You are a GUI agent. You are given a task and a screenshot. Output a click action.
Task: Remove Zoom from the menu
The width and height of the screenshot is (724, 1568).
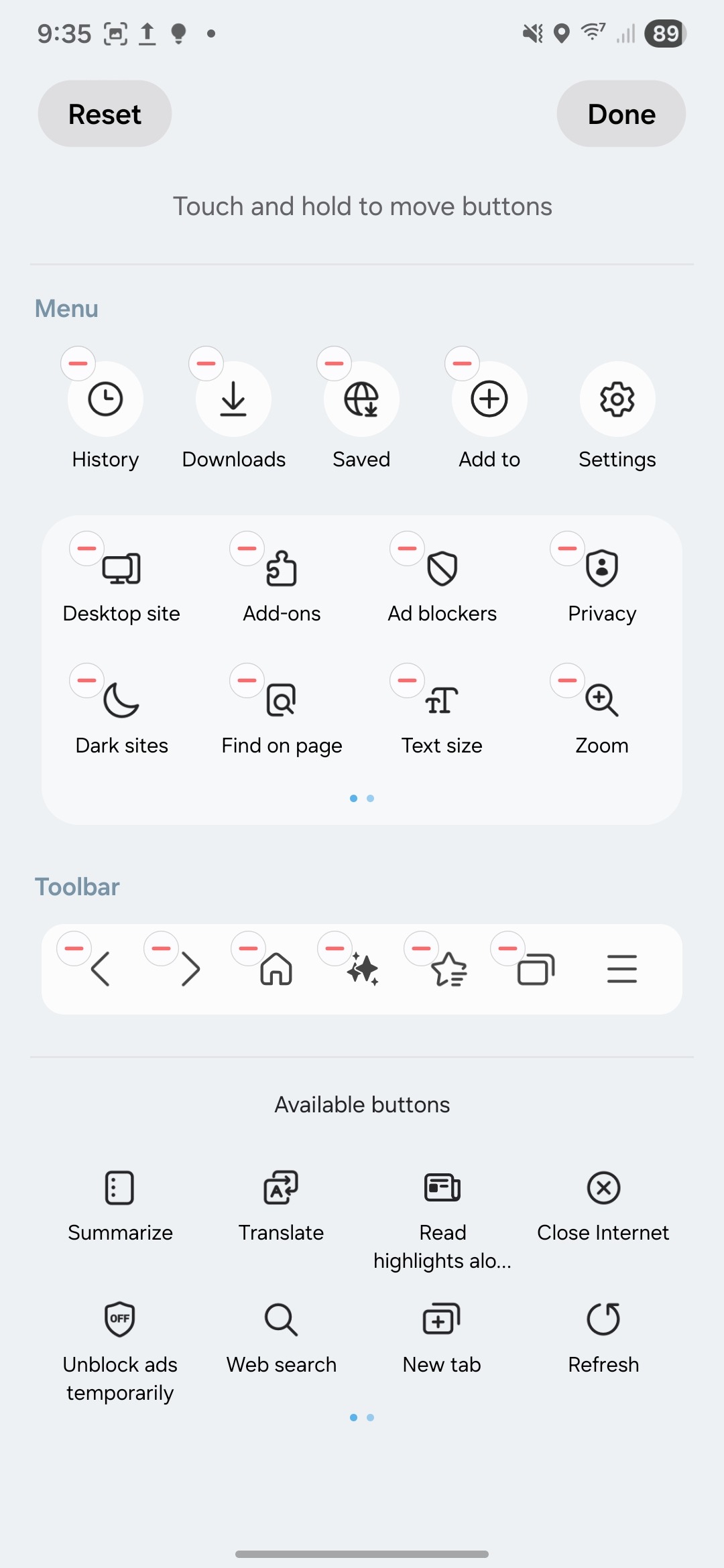click(568, 680)
